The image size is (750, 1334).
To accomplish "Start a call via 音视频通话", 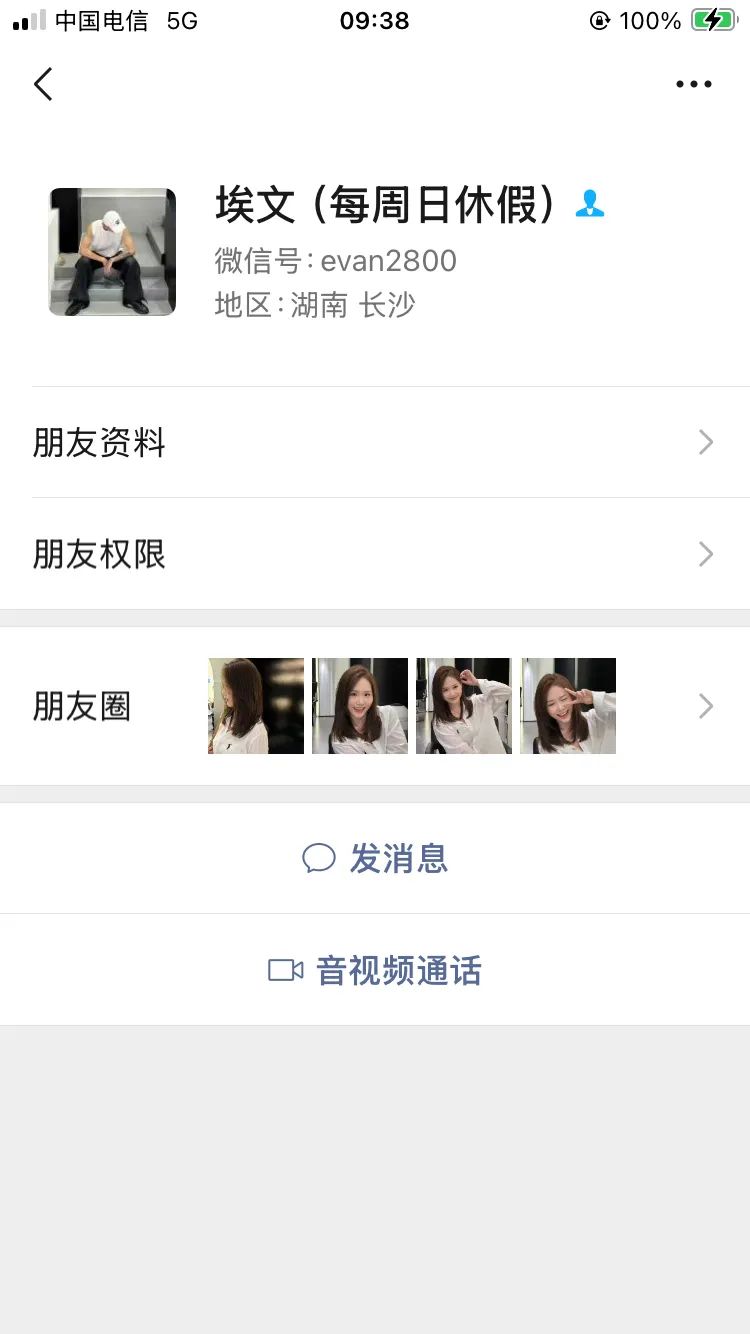I will [x=375, y=970].
